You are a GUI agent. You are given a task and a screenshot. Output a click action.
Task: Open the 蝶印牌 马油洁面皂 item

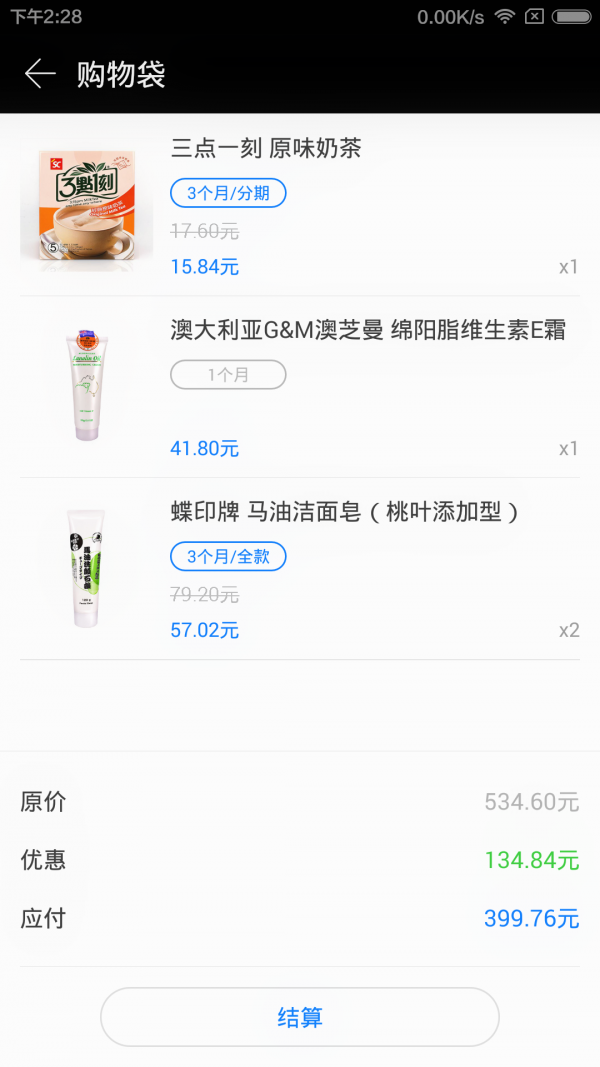tap(345, 512)
